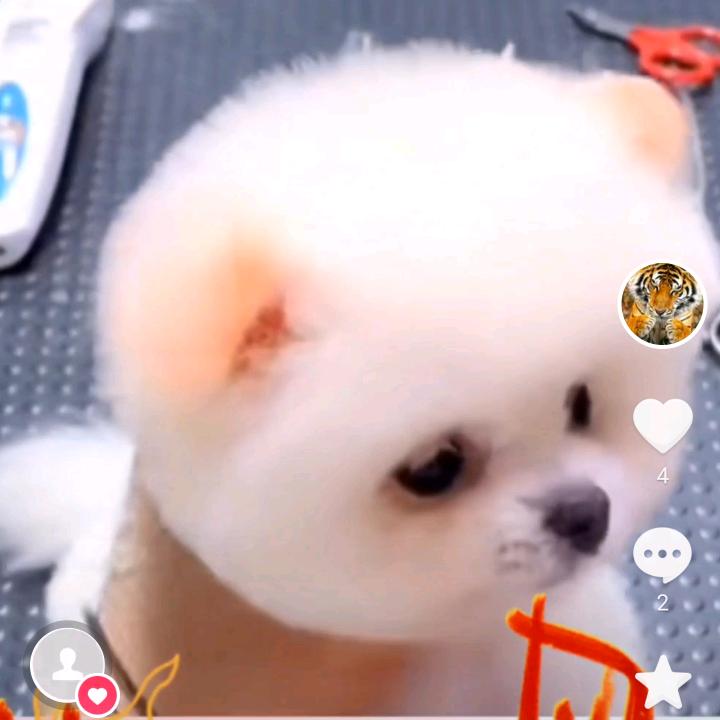Favorite the video with the star

(x=663, y=683)
